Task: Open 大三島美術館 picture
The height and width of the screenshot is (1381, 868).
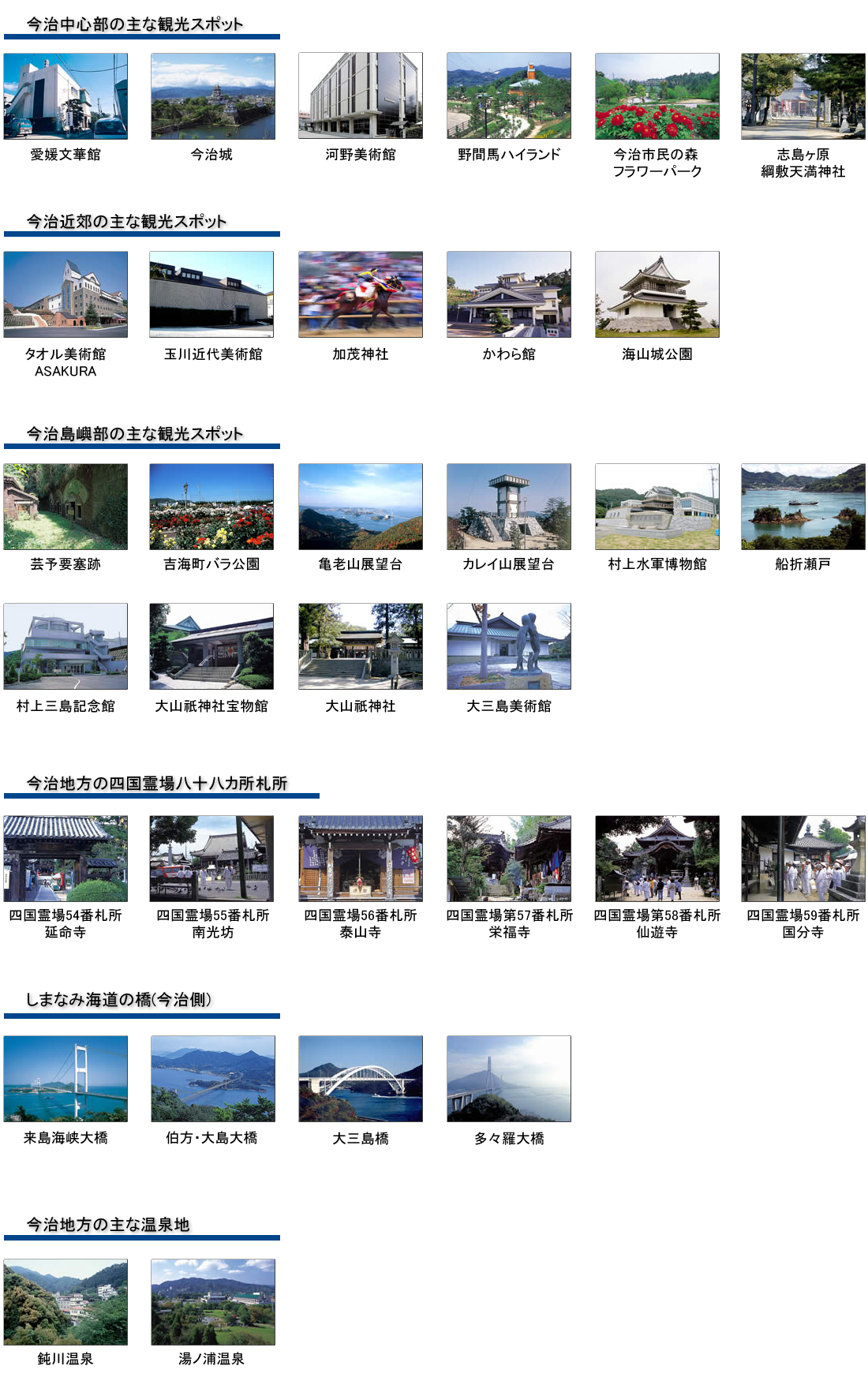Action: pyautogui.click(x=509, y=646)
